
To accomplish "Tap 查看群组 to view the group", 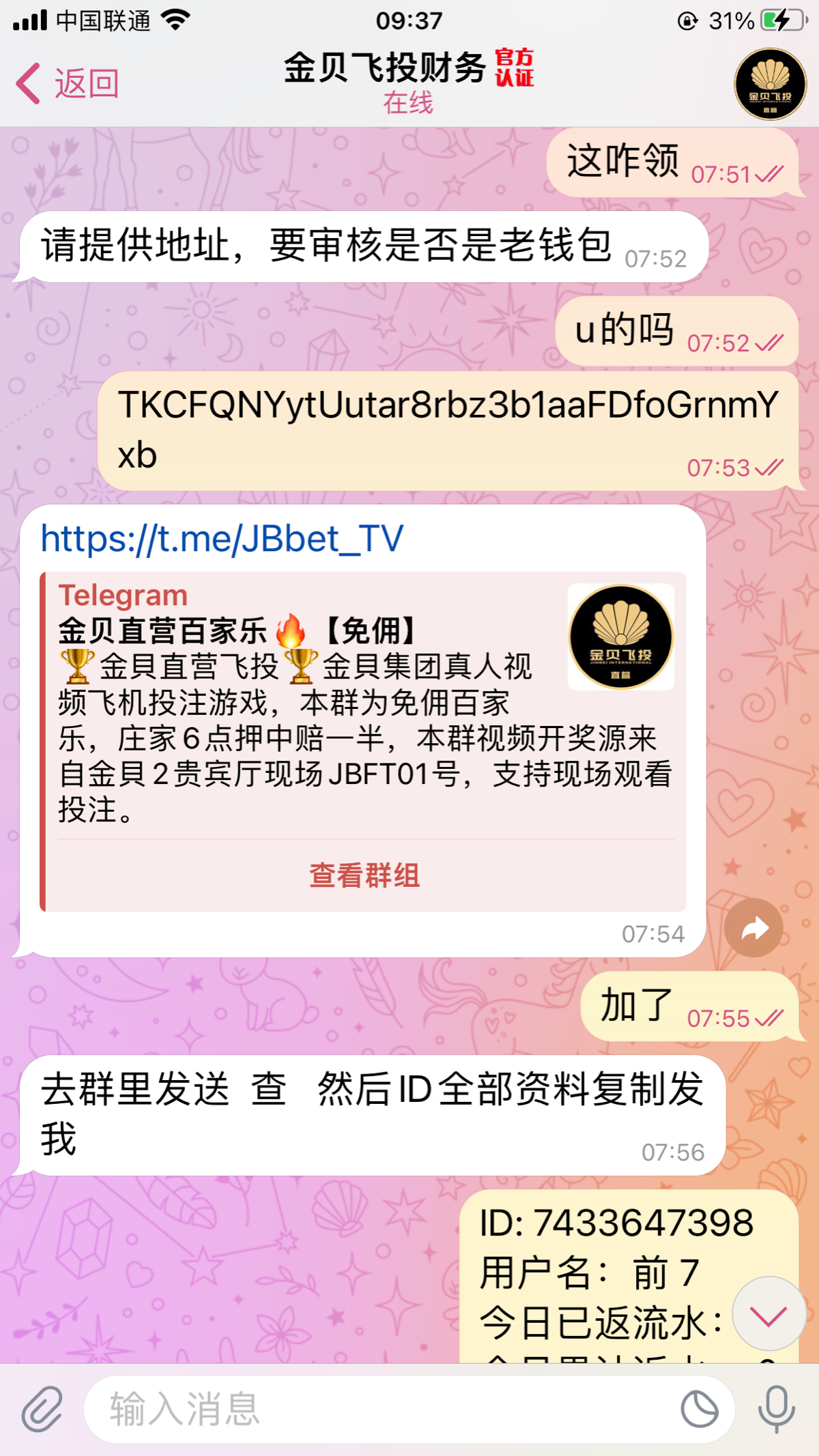I will [x=364, y=875].
